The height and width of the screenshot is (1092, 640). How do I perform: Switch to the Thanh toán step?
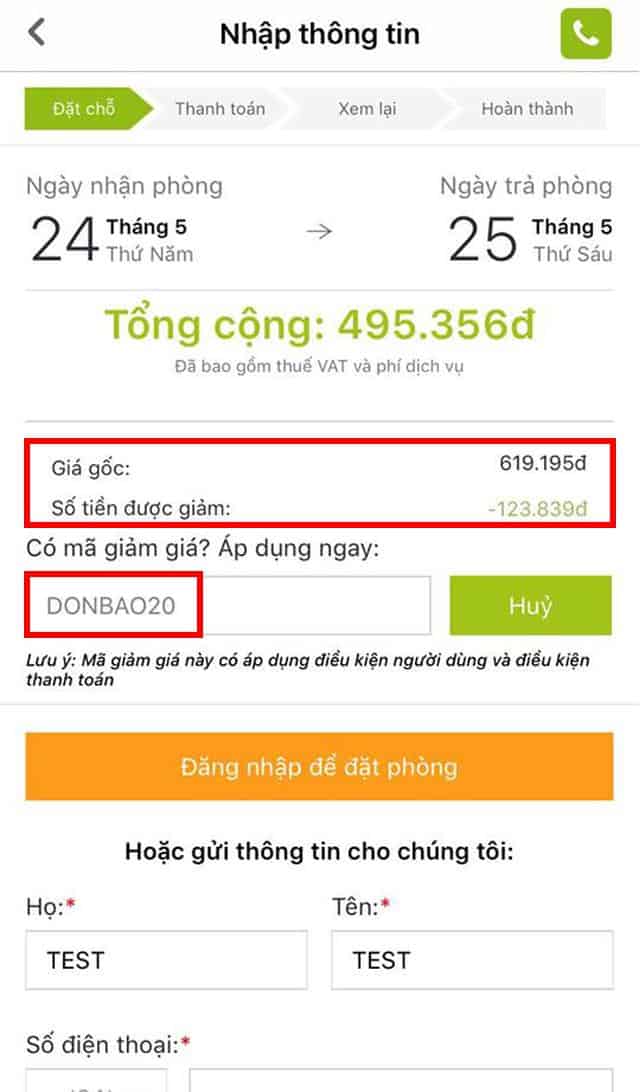click(x=220, y=109)
